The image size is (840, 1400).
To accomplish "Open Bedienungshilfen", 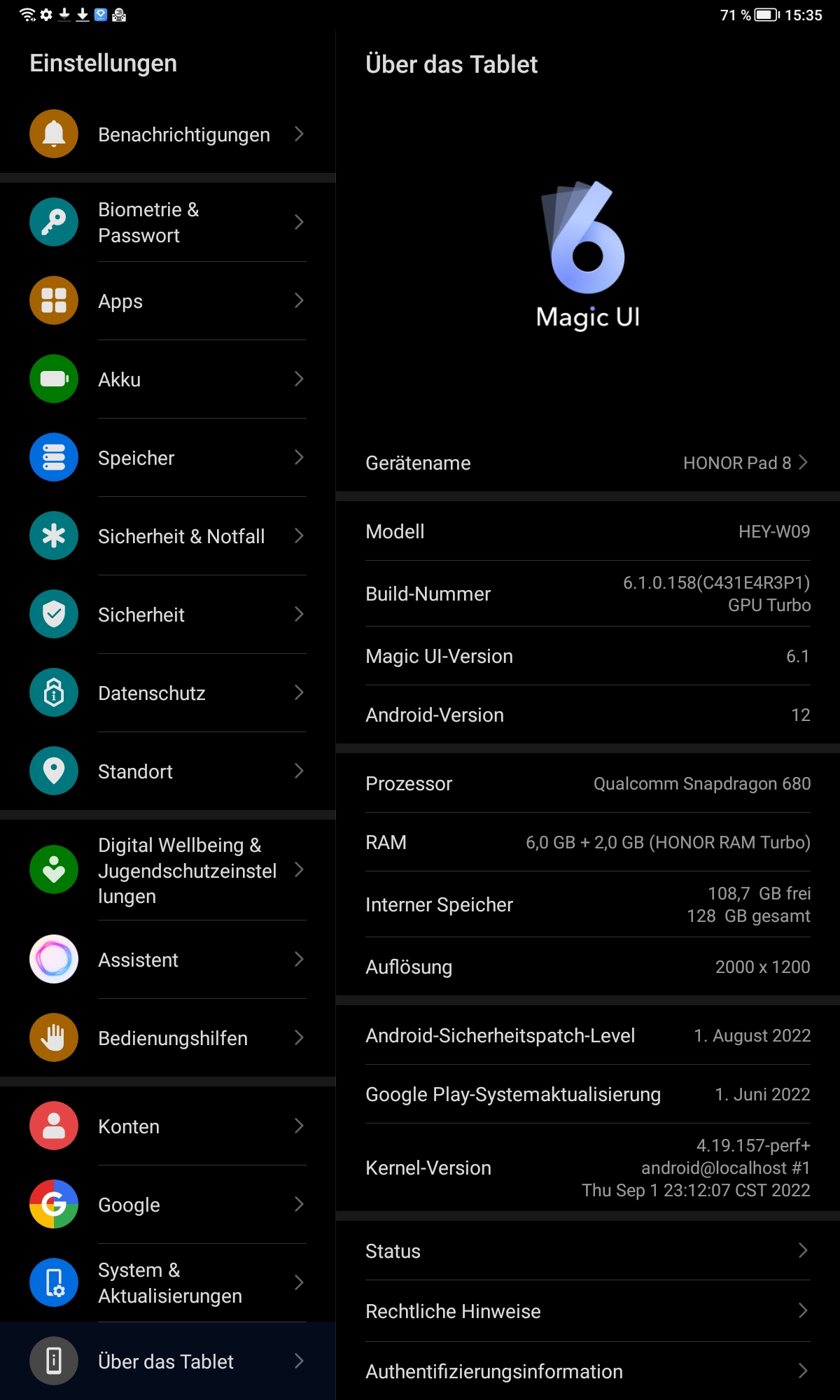I will [168, 1038].
